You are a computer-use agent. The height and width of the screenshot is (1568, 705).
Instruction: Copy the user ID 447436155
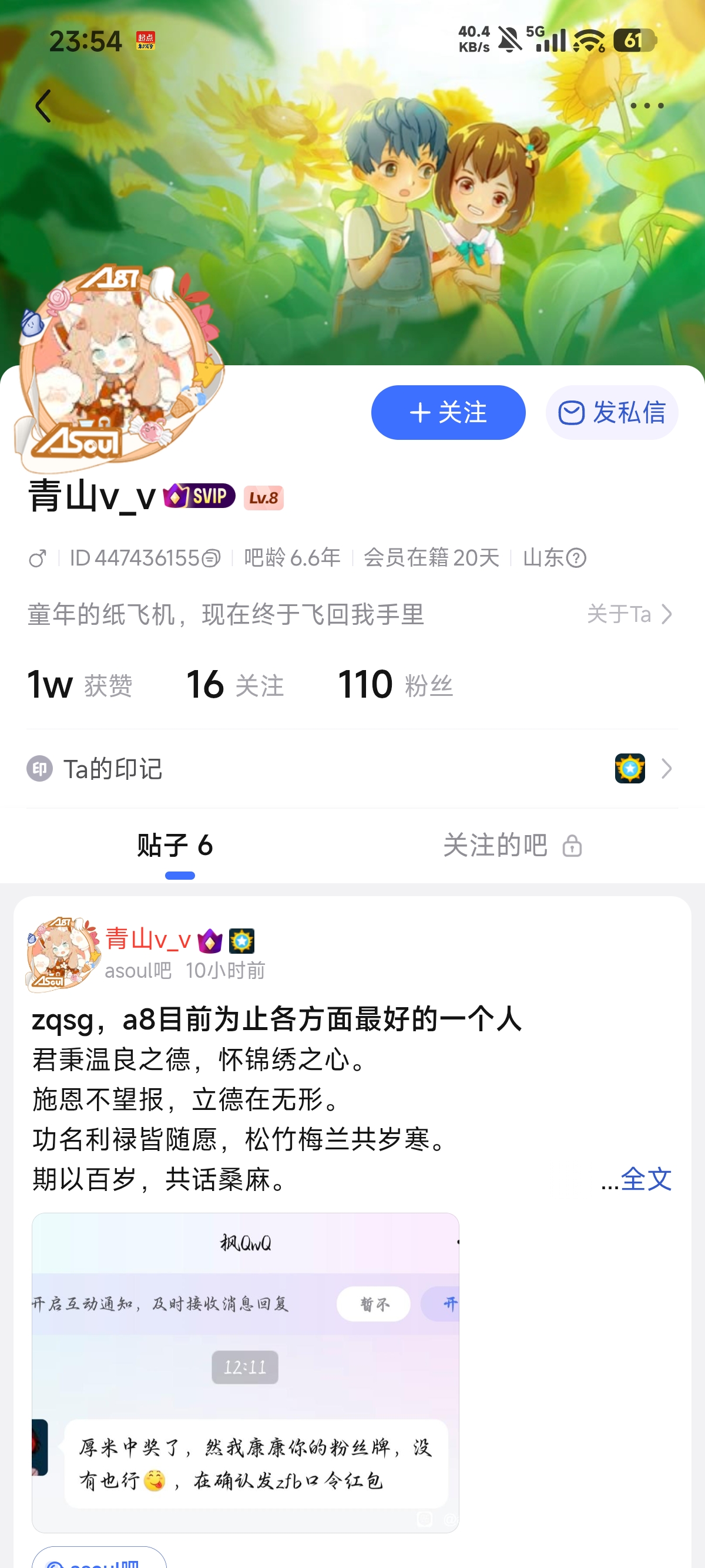(211, 558)
